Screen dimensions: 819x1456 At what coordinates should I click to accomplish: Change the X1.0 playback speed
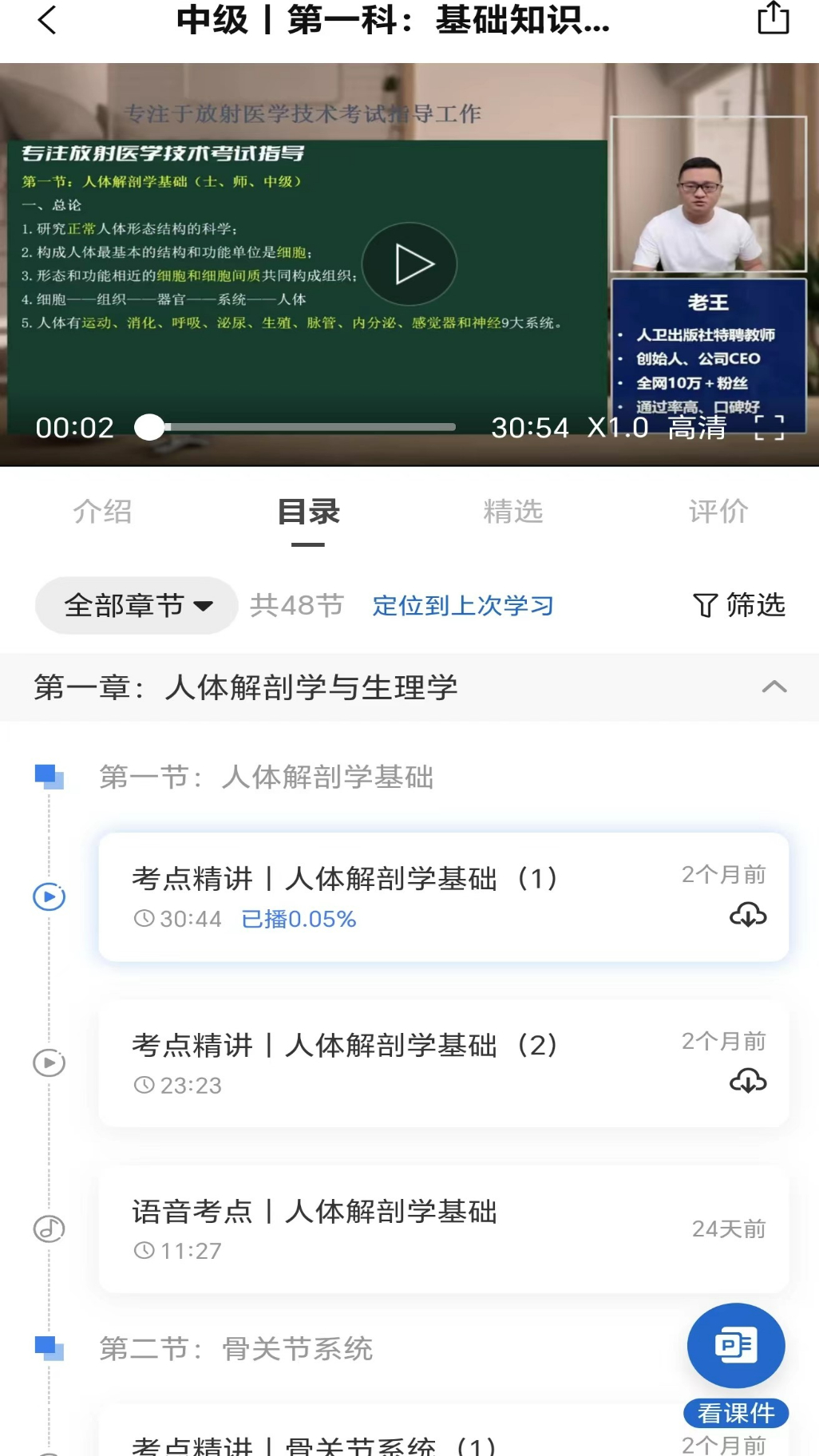[617, 428]
